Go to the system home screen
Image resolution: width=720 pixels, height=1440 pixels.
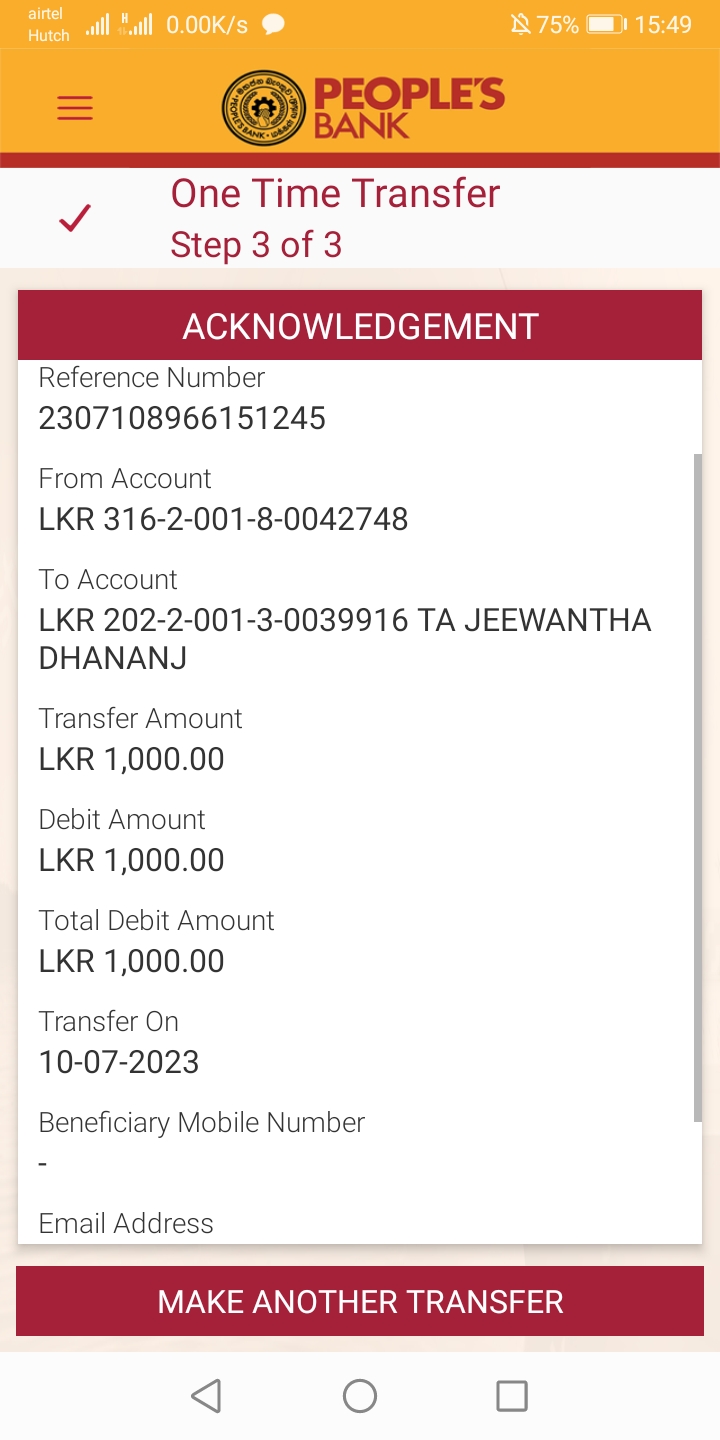coord(360,1396)
